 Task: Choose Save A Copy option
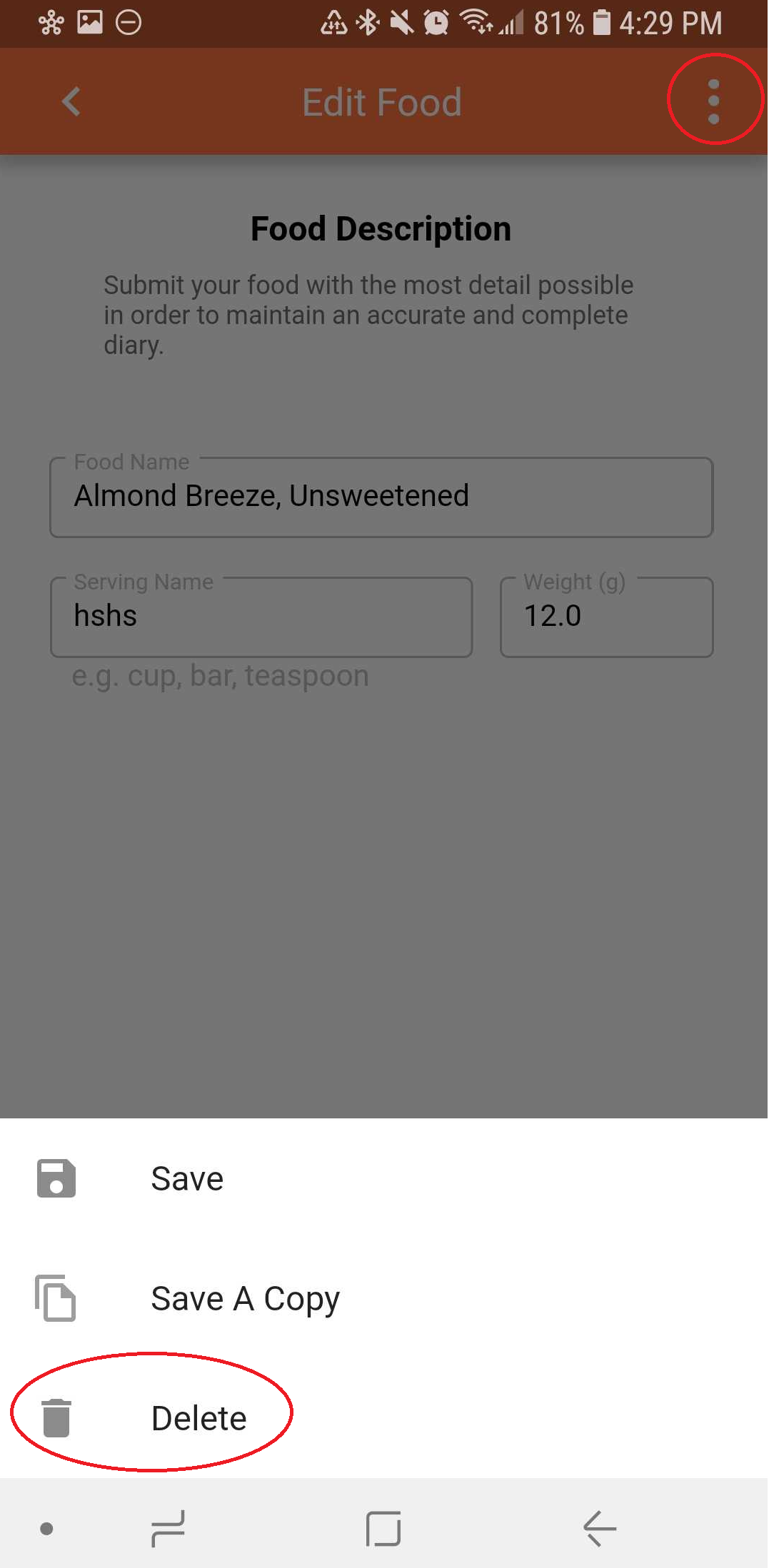point(245,1298)
